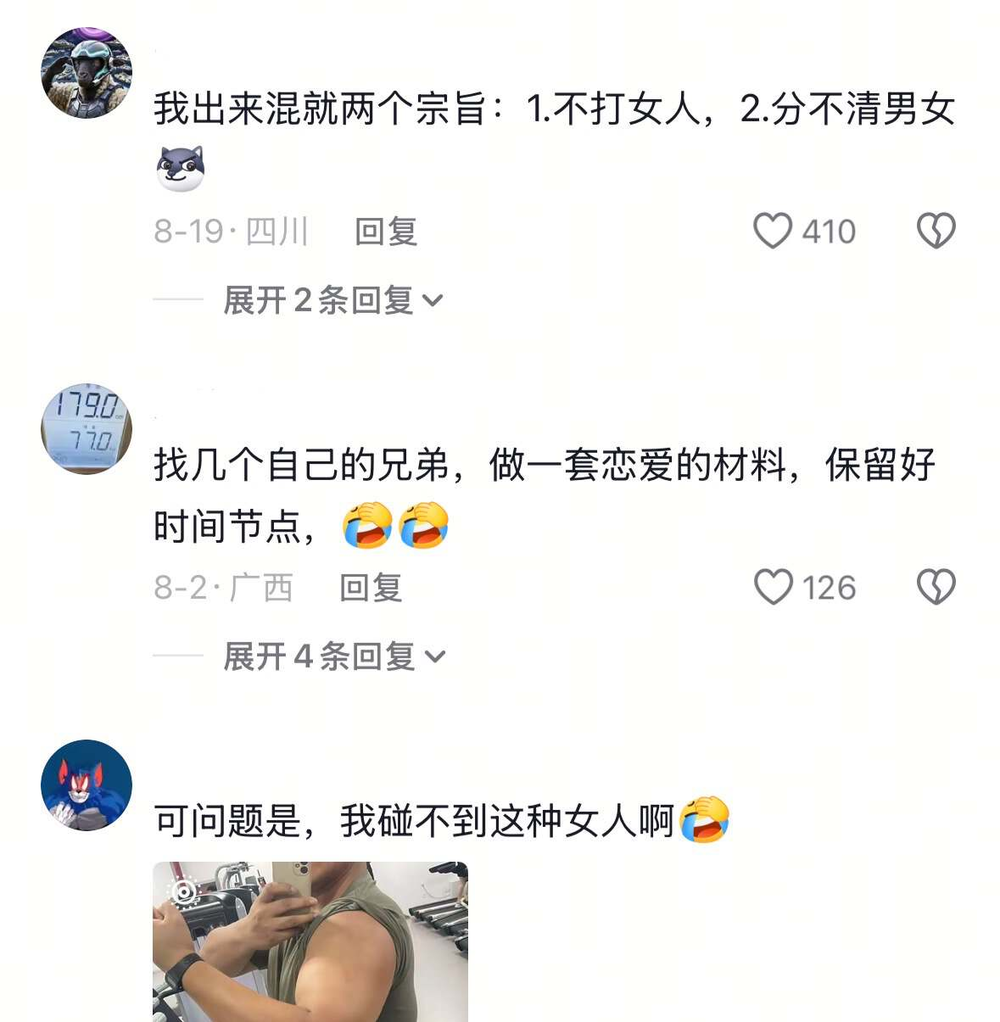Viewport: 1000px width, 1022px height.
Task: View profile of the digital scale avatar user
Action: [x=86, y=428]
